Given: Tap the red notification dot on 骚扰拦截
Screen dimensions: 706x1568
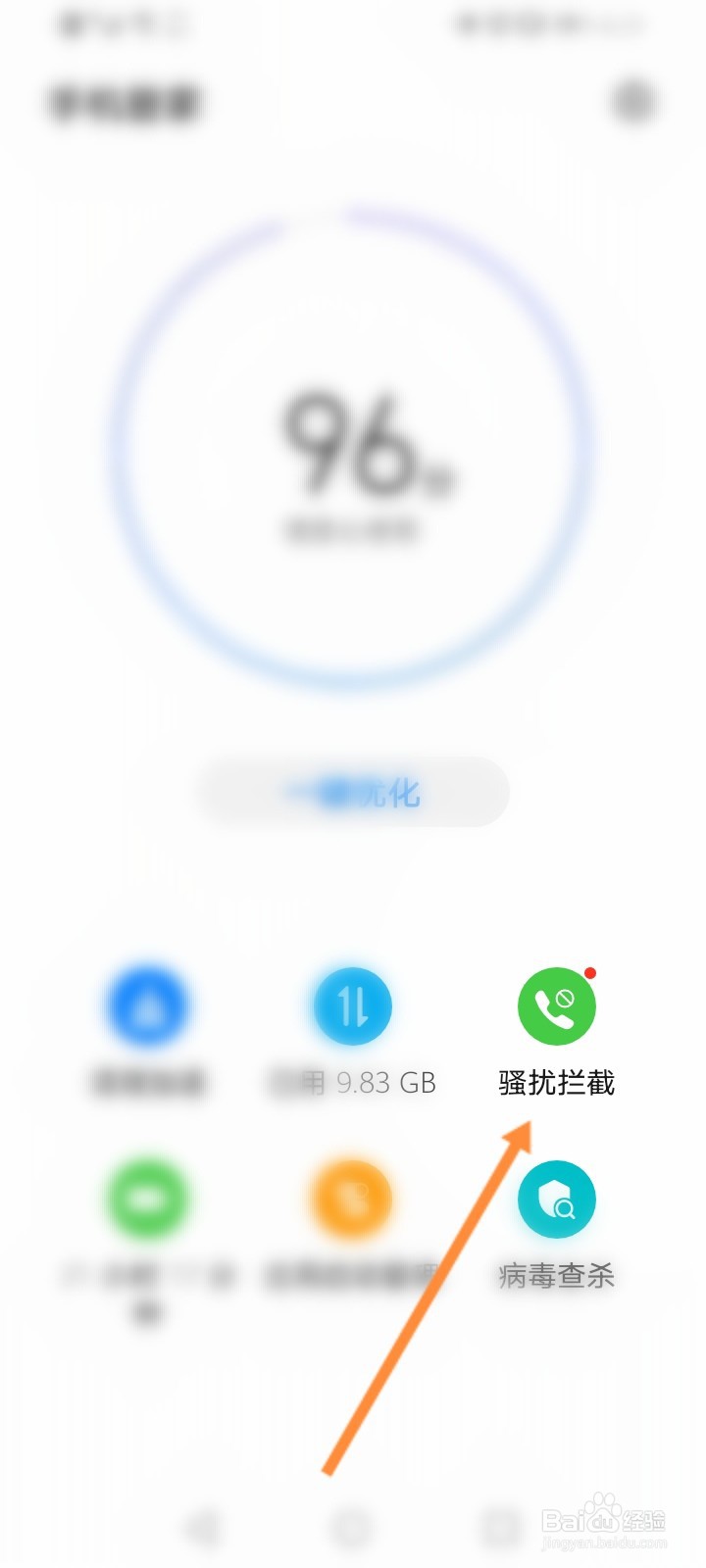Looking at the screenshot, I should pyautogui.click(x=591, y=973).
